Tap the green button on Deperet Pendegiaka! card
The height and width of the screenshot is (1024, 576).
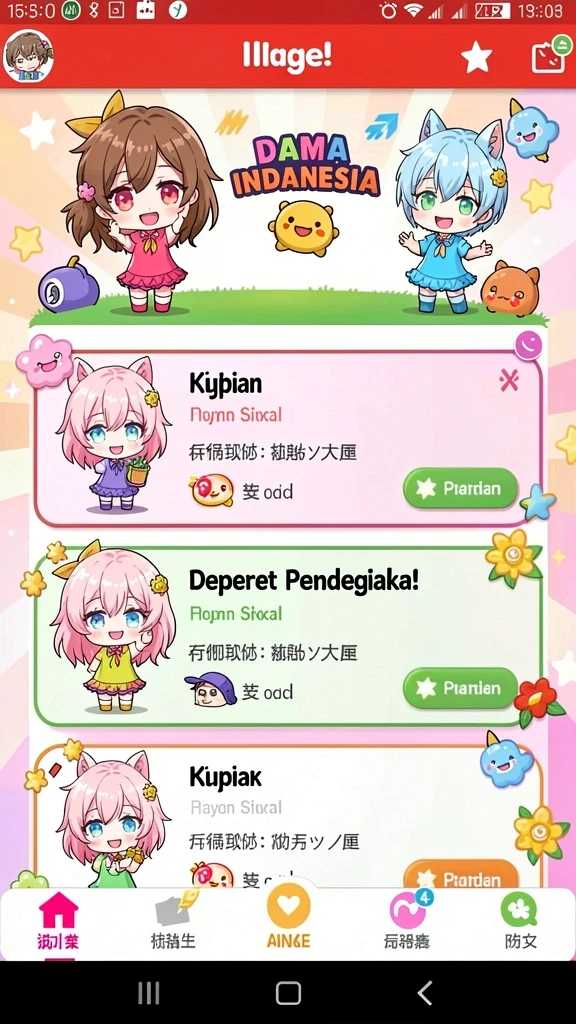(460, 688)
